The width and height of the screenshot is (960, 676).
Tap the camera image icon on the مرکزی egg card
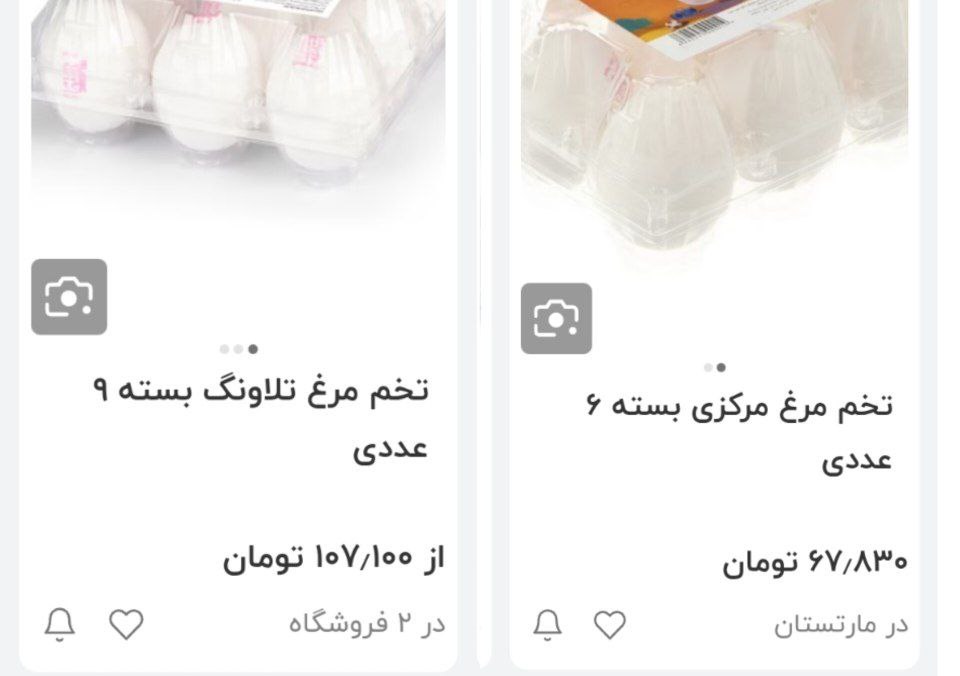pos(556,319)
